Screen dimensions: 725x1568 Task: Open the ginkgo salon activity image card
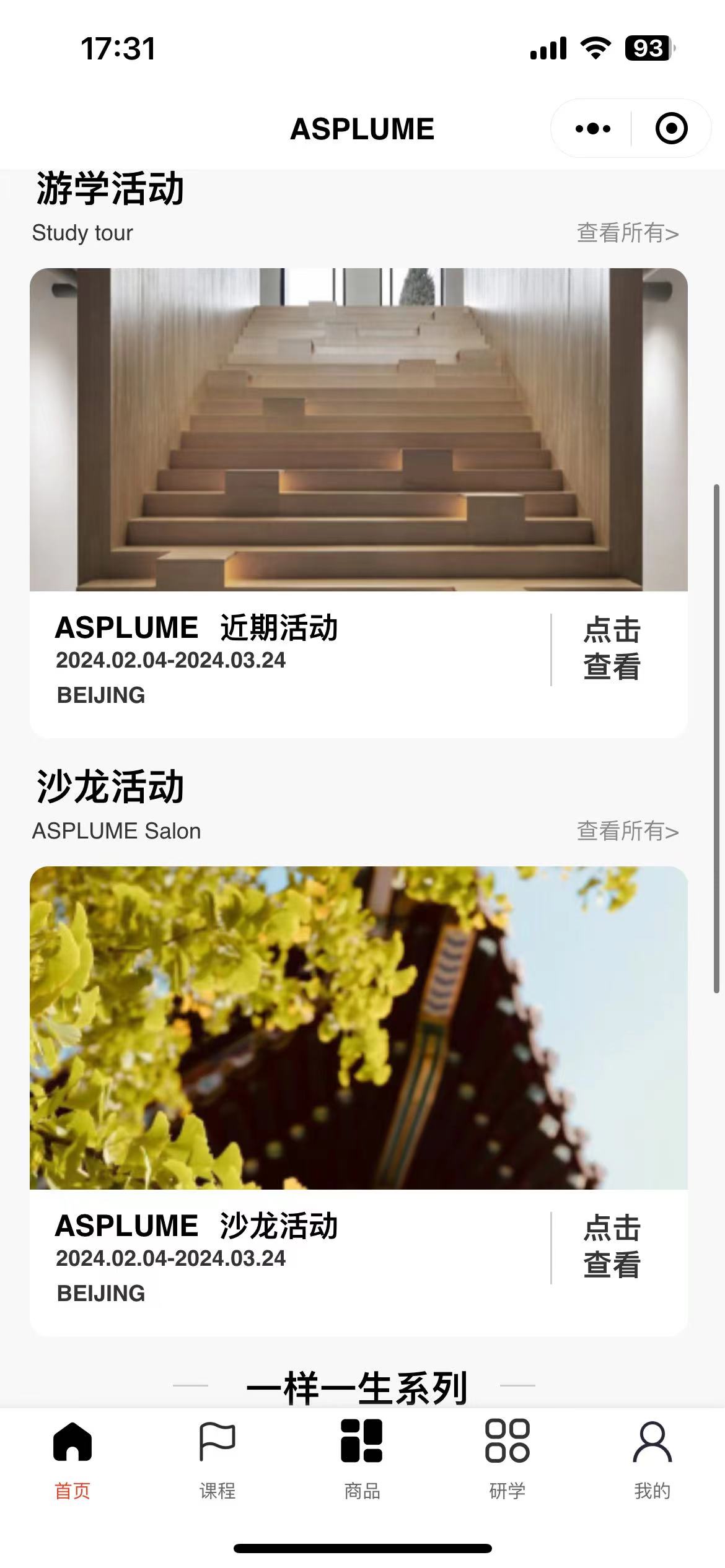click(358, 1027)
